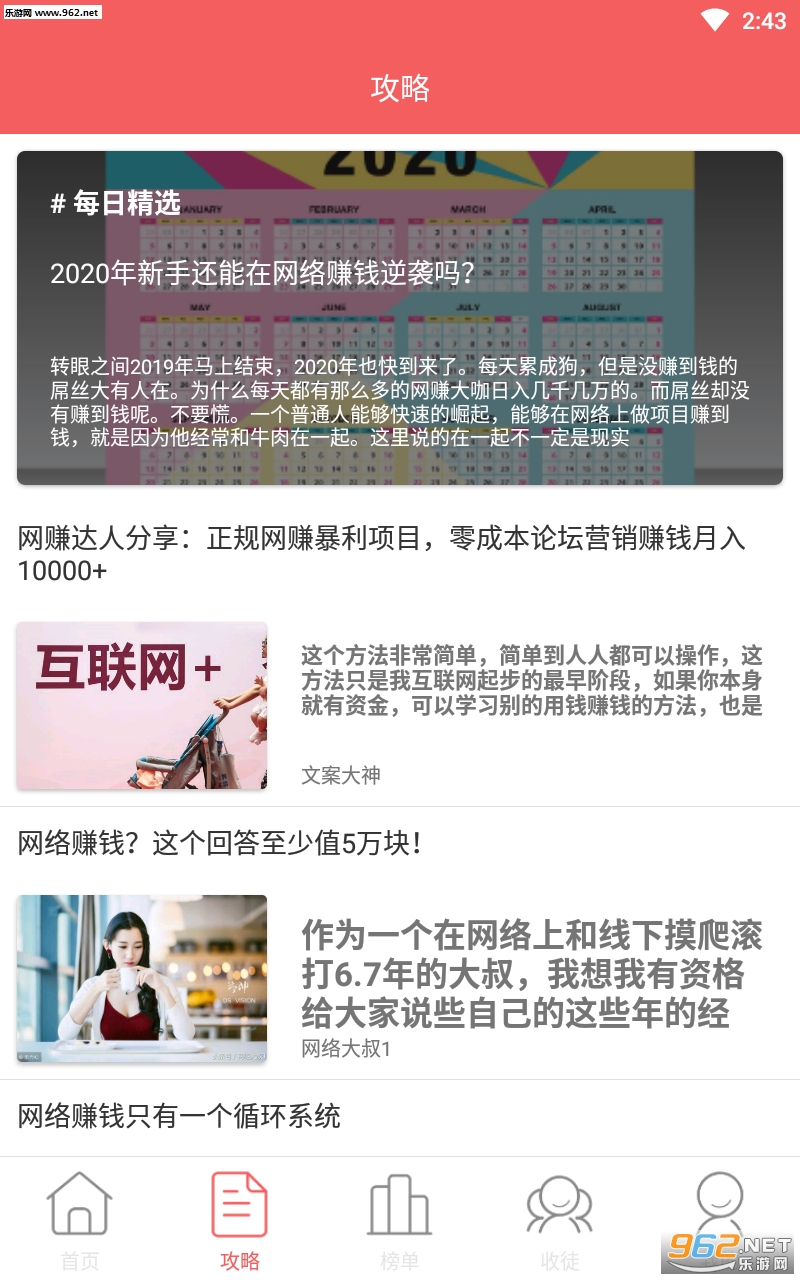Open article 网络赚钱？这个回答至少值5万块
800x1280 pixels.
(x=220, y=843)
